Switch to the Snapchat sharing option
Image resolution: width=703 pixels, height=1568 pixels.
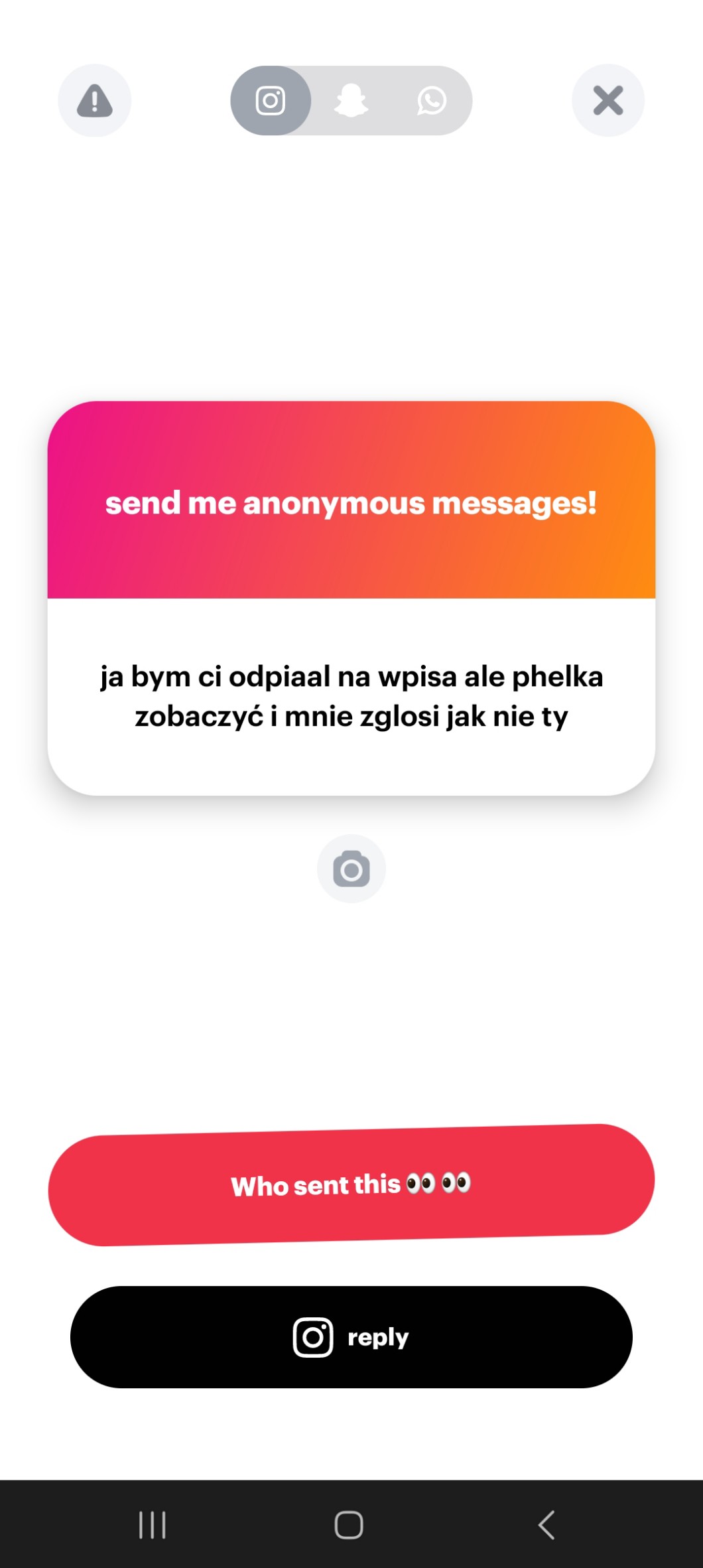click(351, 101)
